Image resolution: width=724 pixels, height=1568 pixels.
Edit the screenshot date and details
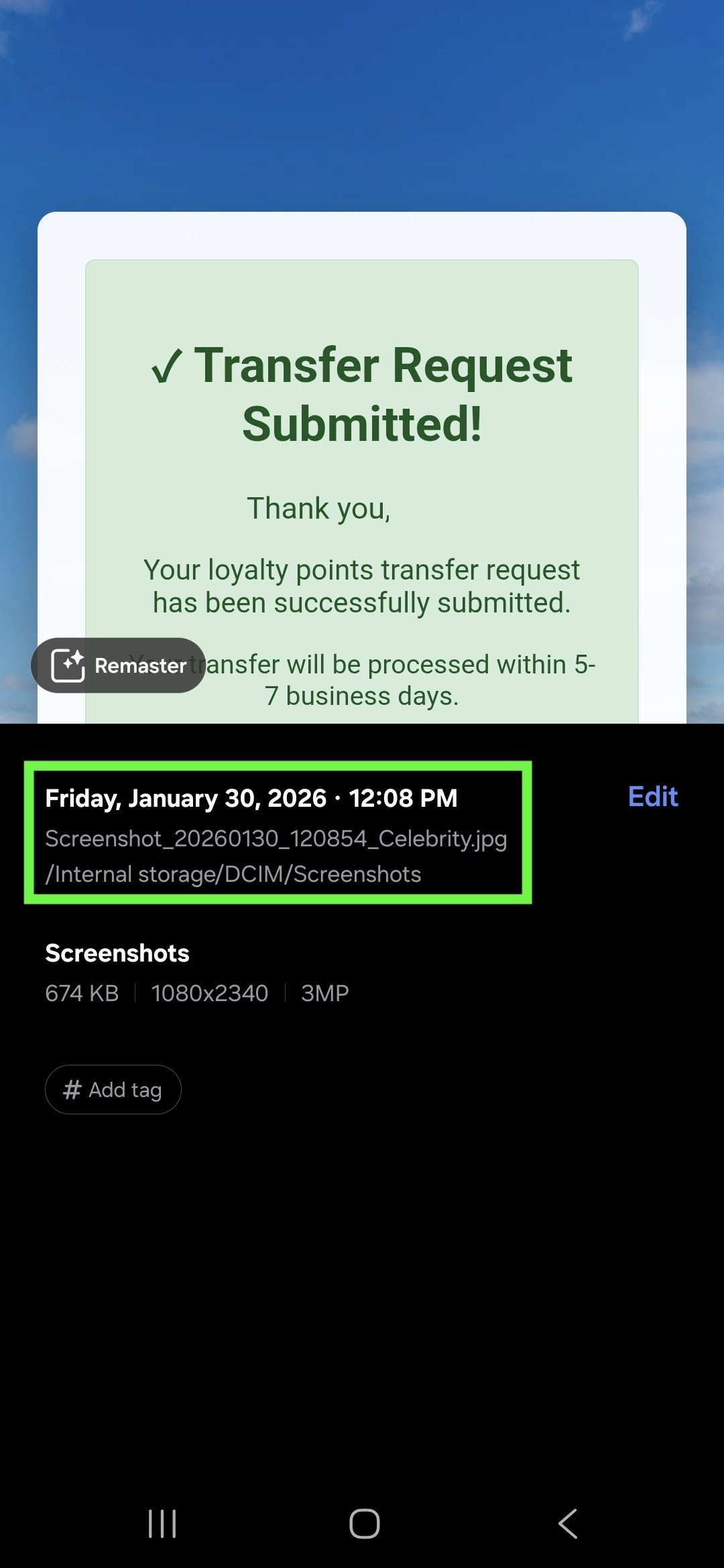(652, 797)
